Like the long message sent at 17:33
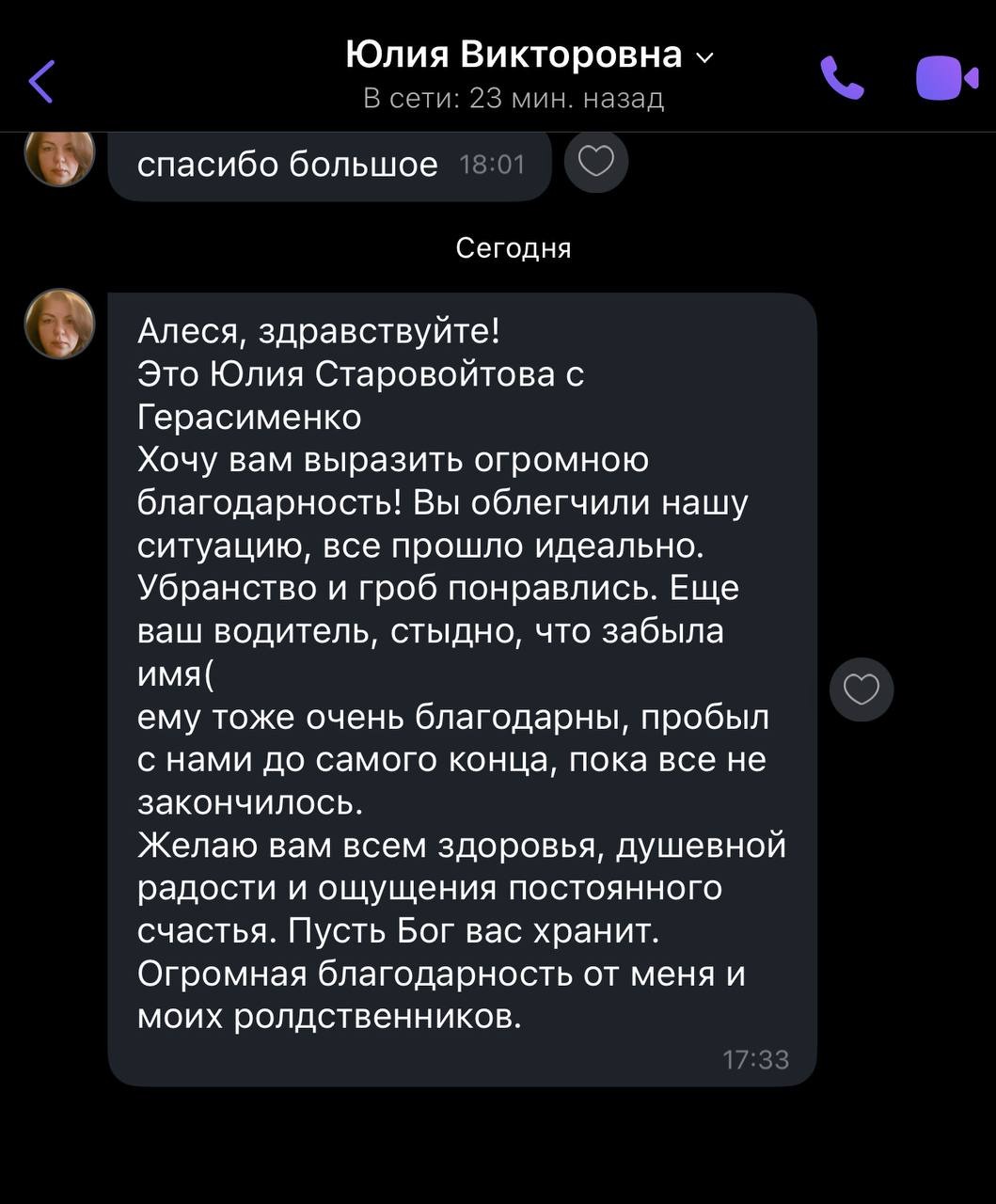The width and height of the screenshot is (996, 1204). tap(861, 689)
